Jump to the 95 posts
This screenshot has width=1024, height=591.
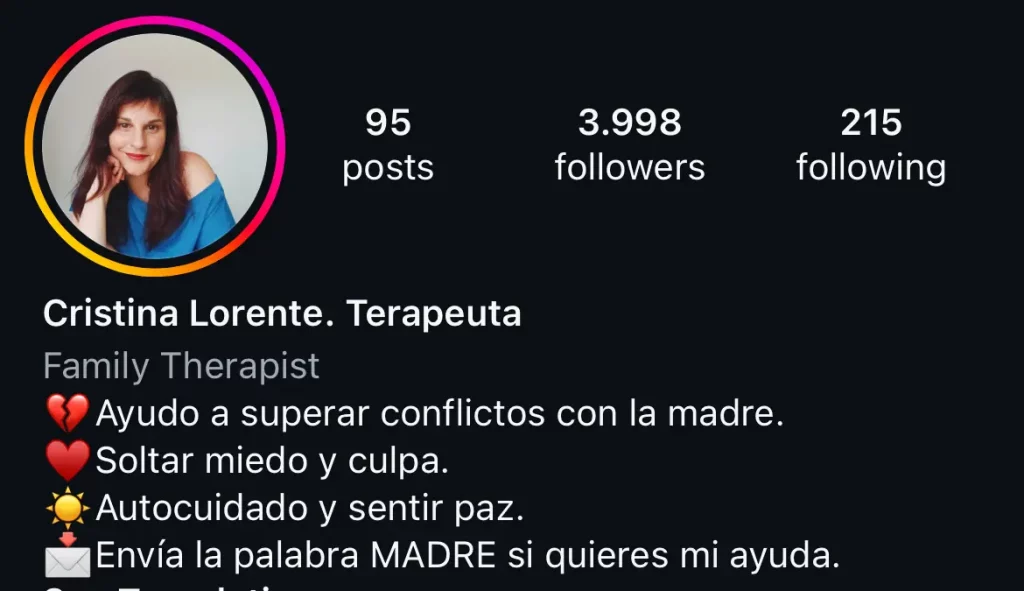pos(387,144)
